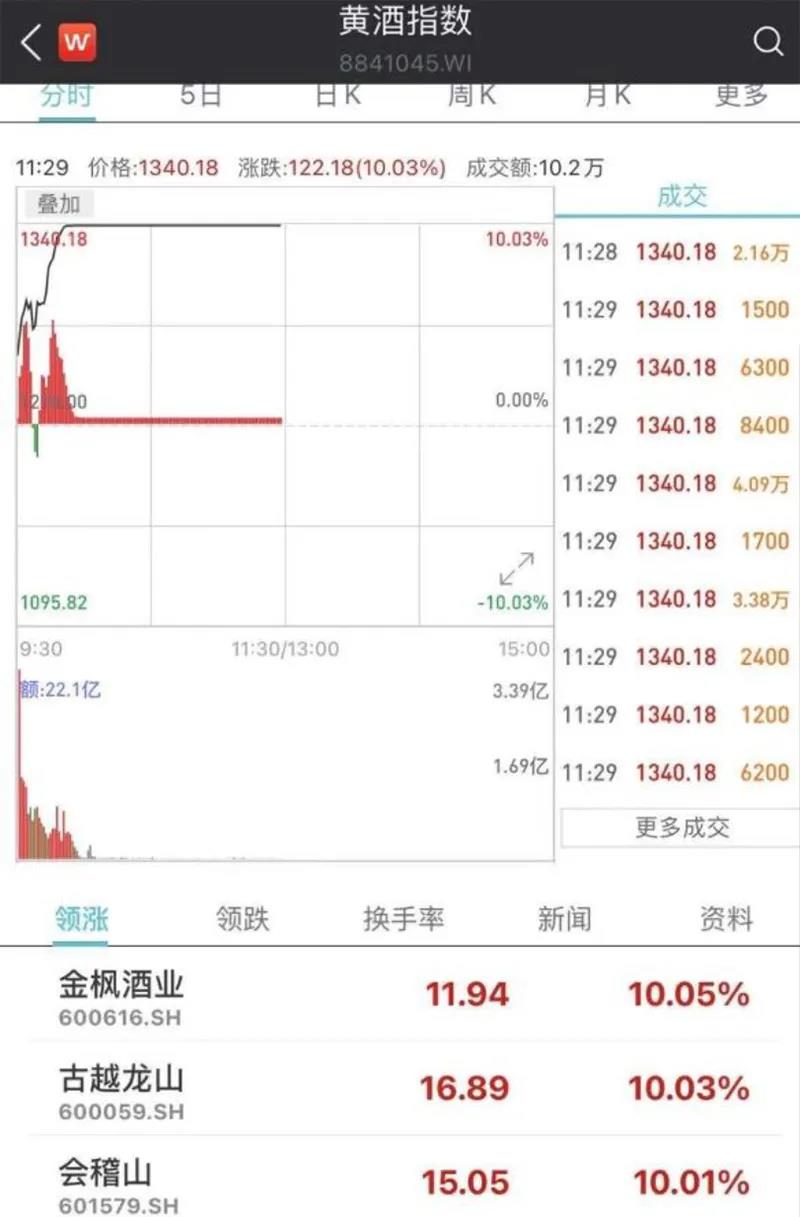
Task: Tap the 叠加 overlay button
Action: click(x=58, y=205)
